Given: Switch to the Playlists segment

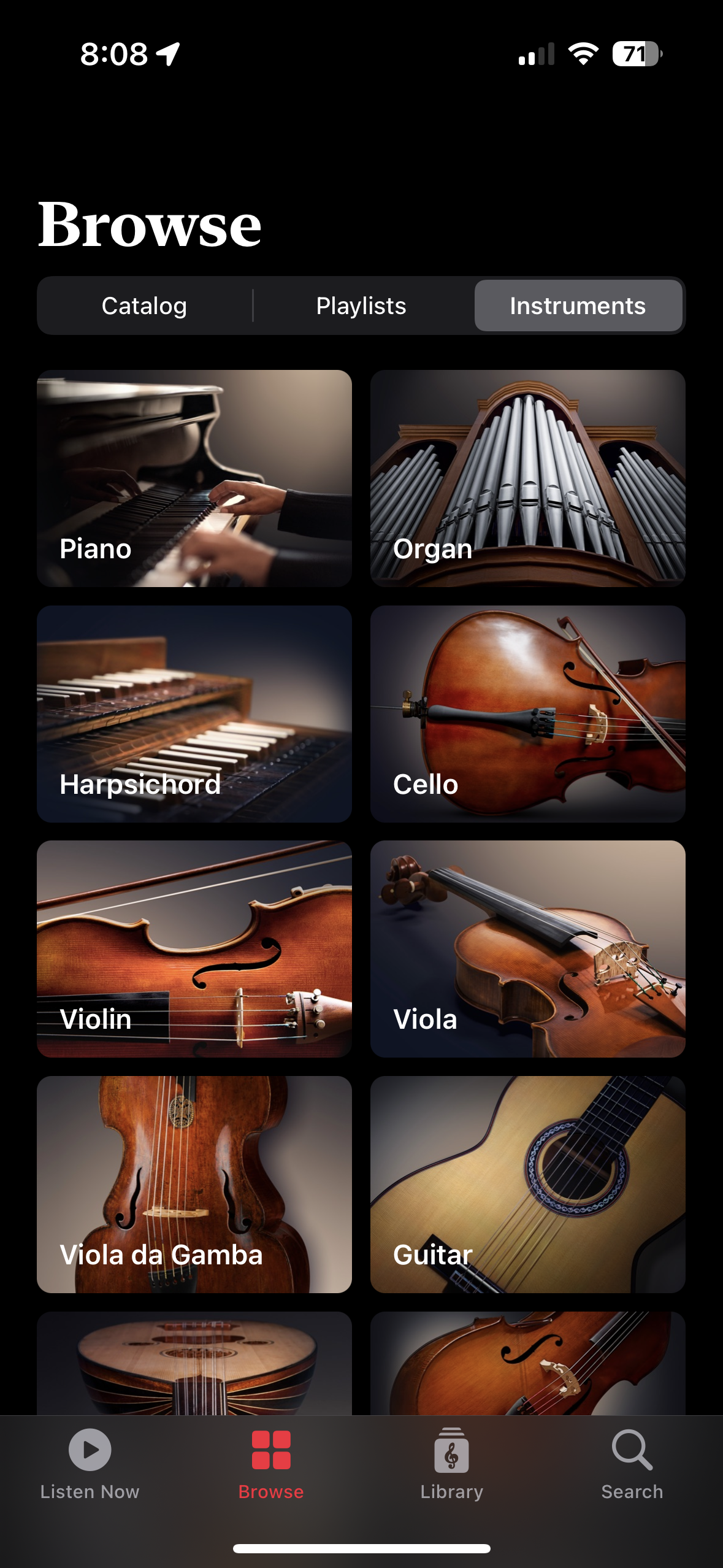Looking at the screenshot, I should [361, 306].
